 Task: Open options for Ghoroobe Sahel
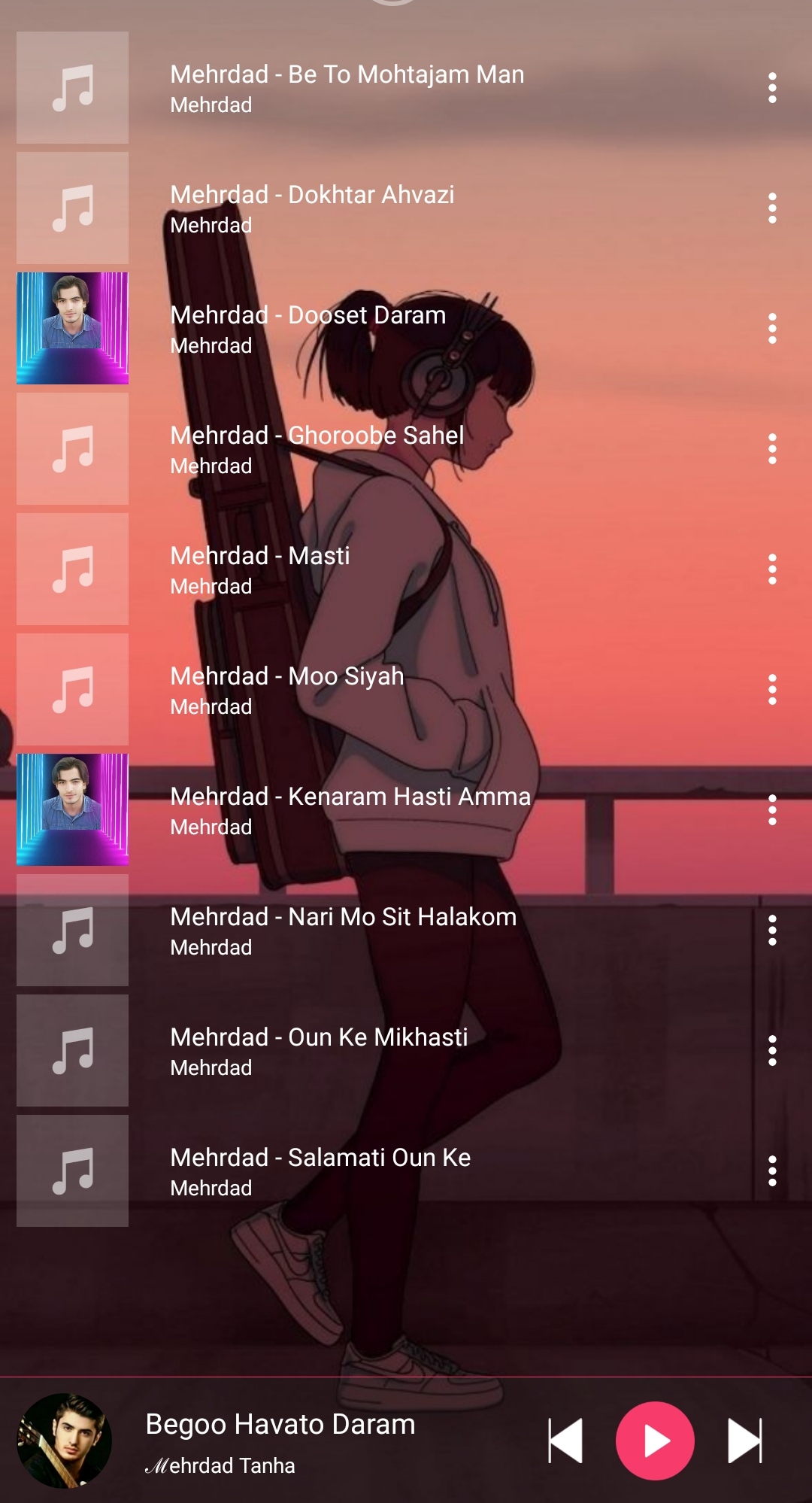click(772, 449)
